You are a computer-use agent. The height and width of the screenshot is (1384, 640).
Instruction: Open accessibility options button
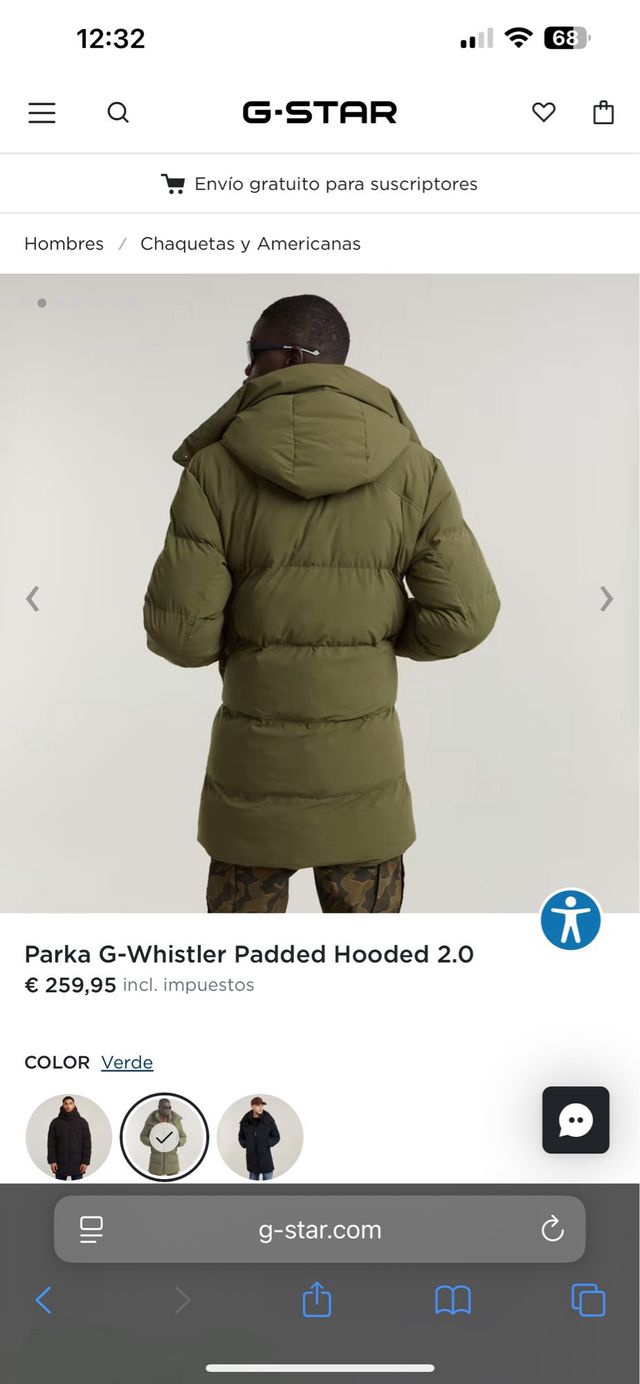coord(571,920)
